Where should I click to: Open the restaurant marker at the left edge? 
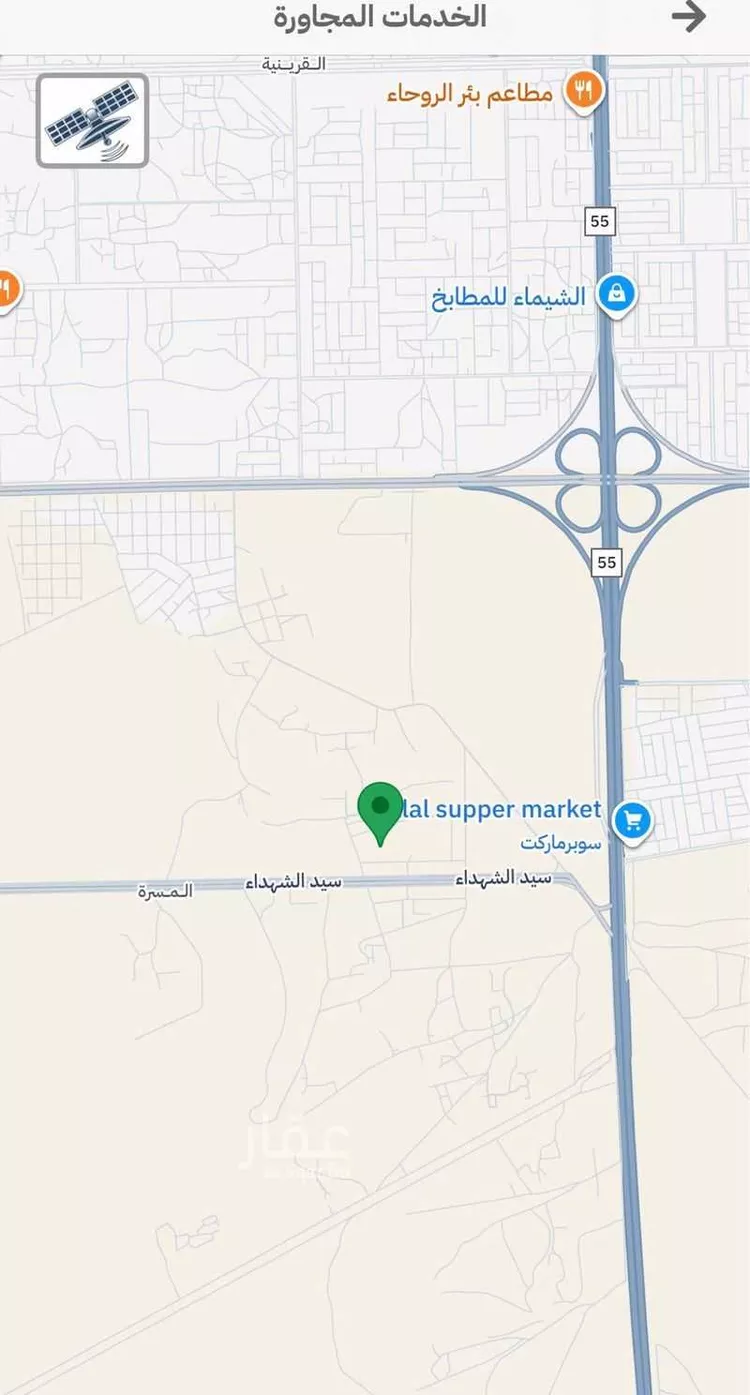[6, 292]
